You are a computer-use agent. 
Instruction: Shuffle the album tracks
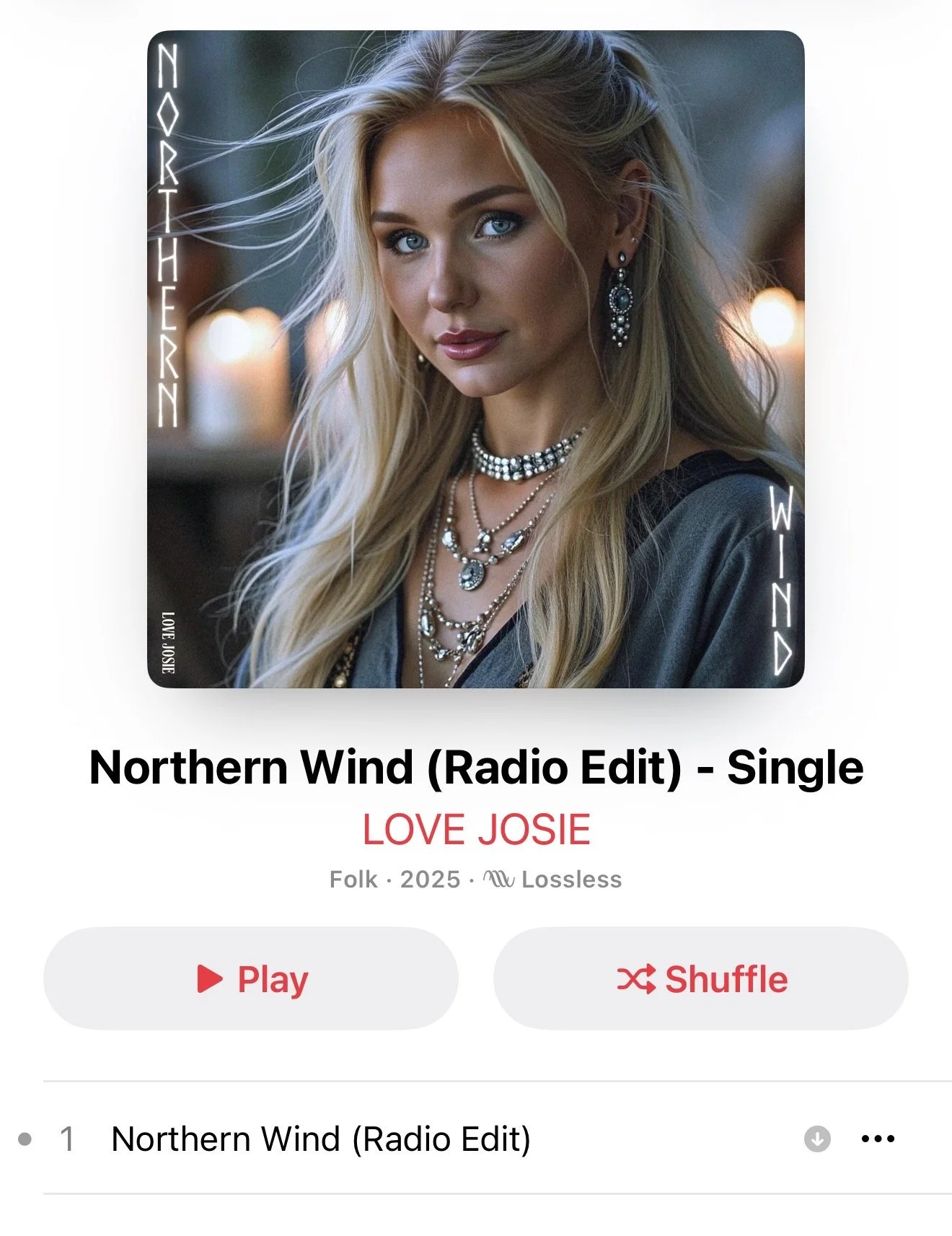(x=701, y=978)
